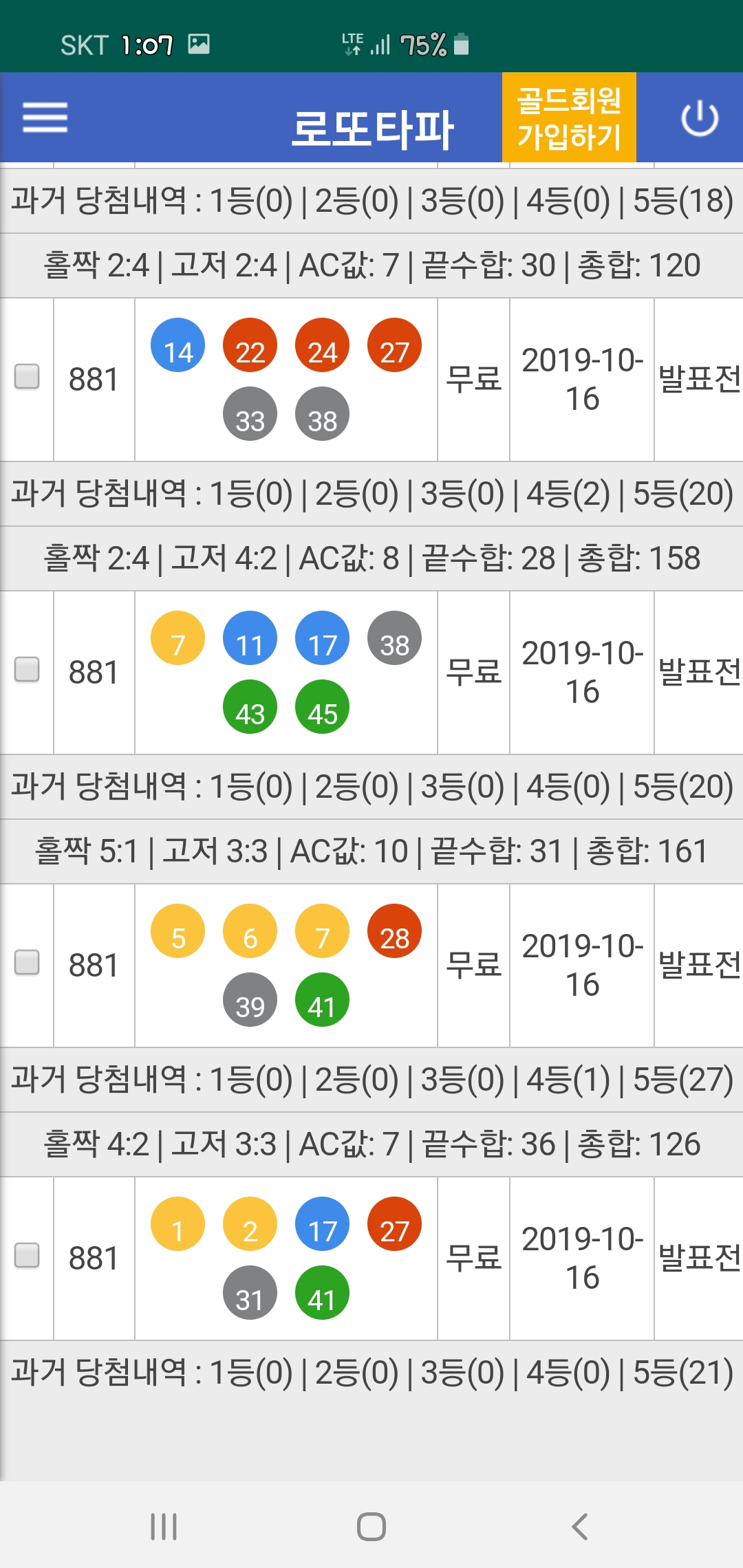
Task: Tap the 골드회원 가입하기 button
Action: pos(569,118)
